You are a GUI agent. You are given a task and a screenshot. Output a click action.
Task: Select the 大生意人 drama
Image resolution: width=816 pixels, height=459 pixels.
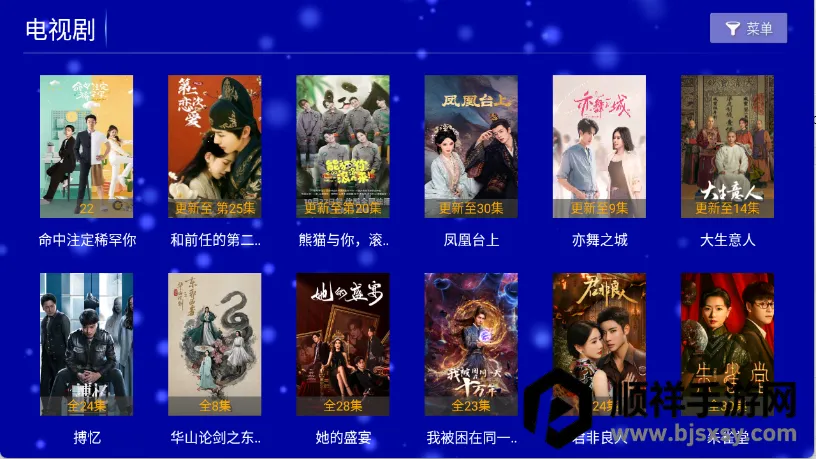pyautogui.click(x=727, y=146)
